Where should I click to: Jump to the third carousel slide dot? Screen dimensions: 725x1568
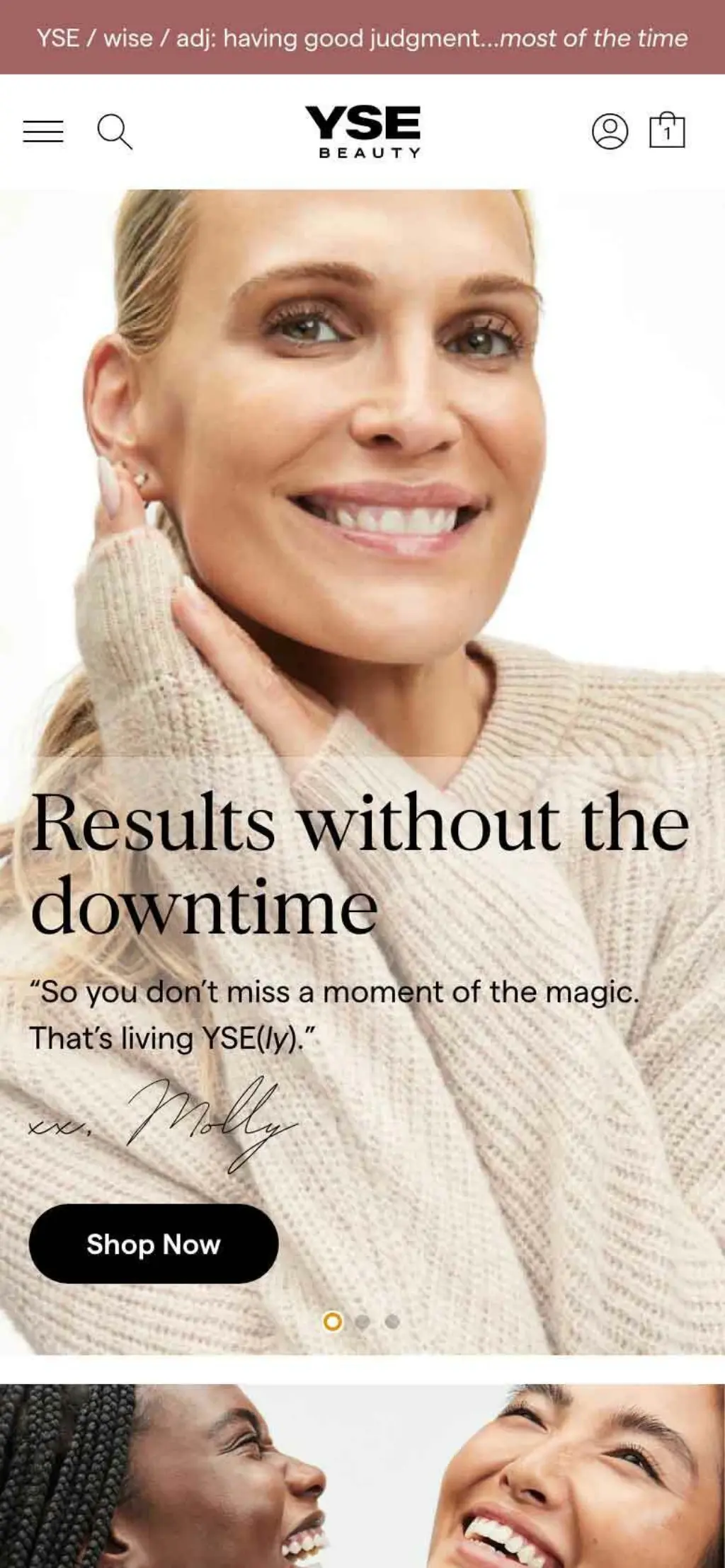point(392,1321)
